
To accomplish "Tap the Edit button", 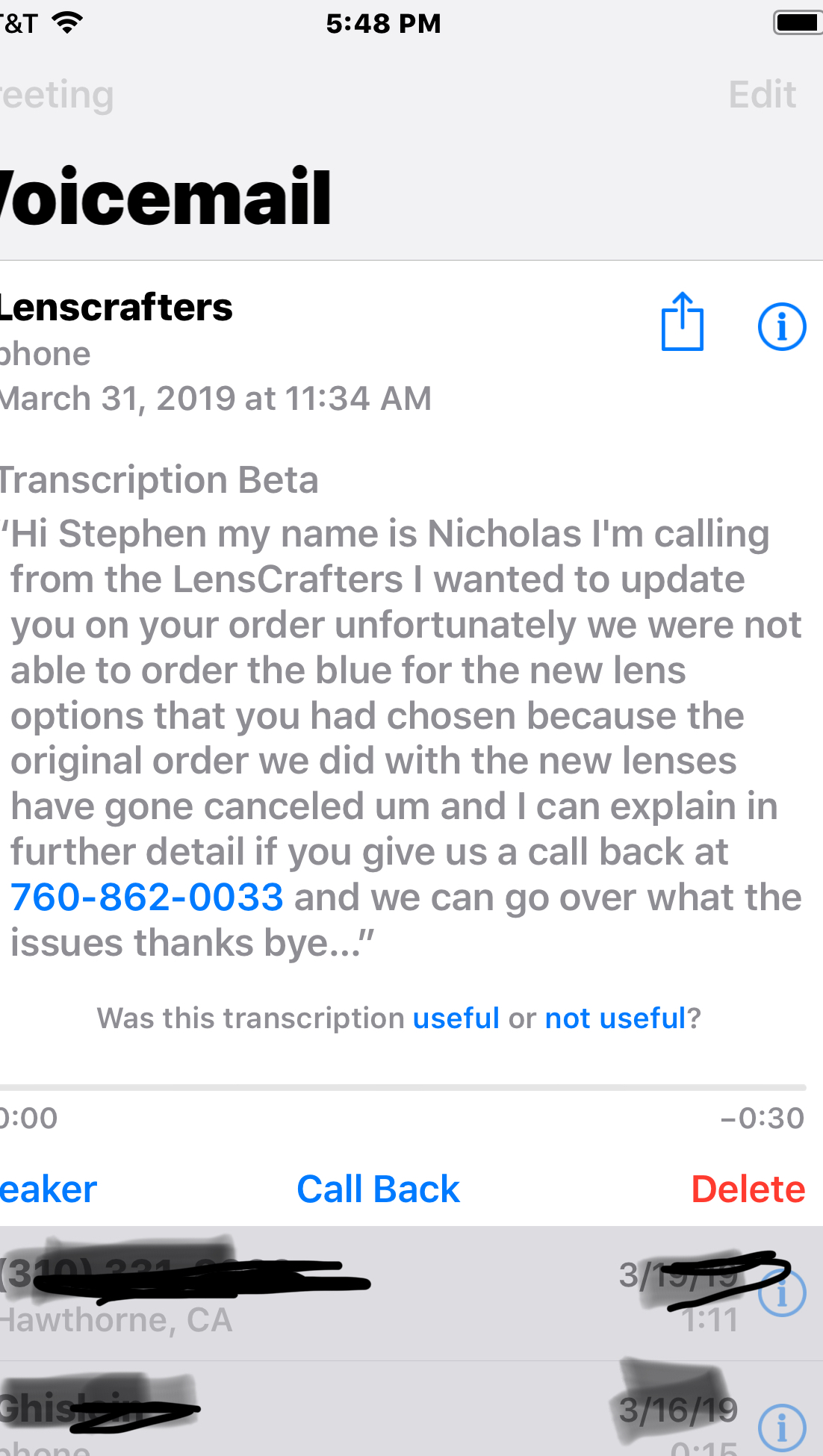I will [763, 95].
